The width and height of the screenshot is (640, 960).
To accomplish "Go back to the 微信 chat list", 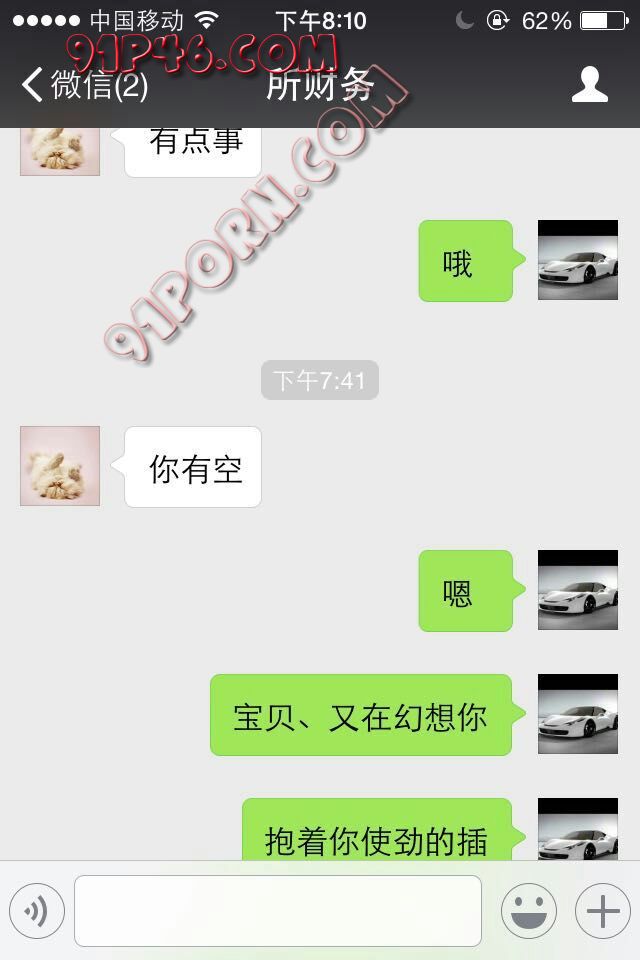I will (x=85, y=85).
